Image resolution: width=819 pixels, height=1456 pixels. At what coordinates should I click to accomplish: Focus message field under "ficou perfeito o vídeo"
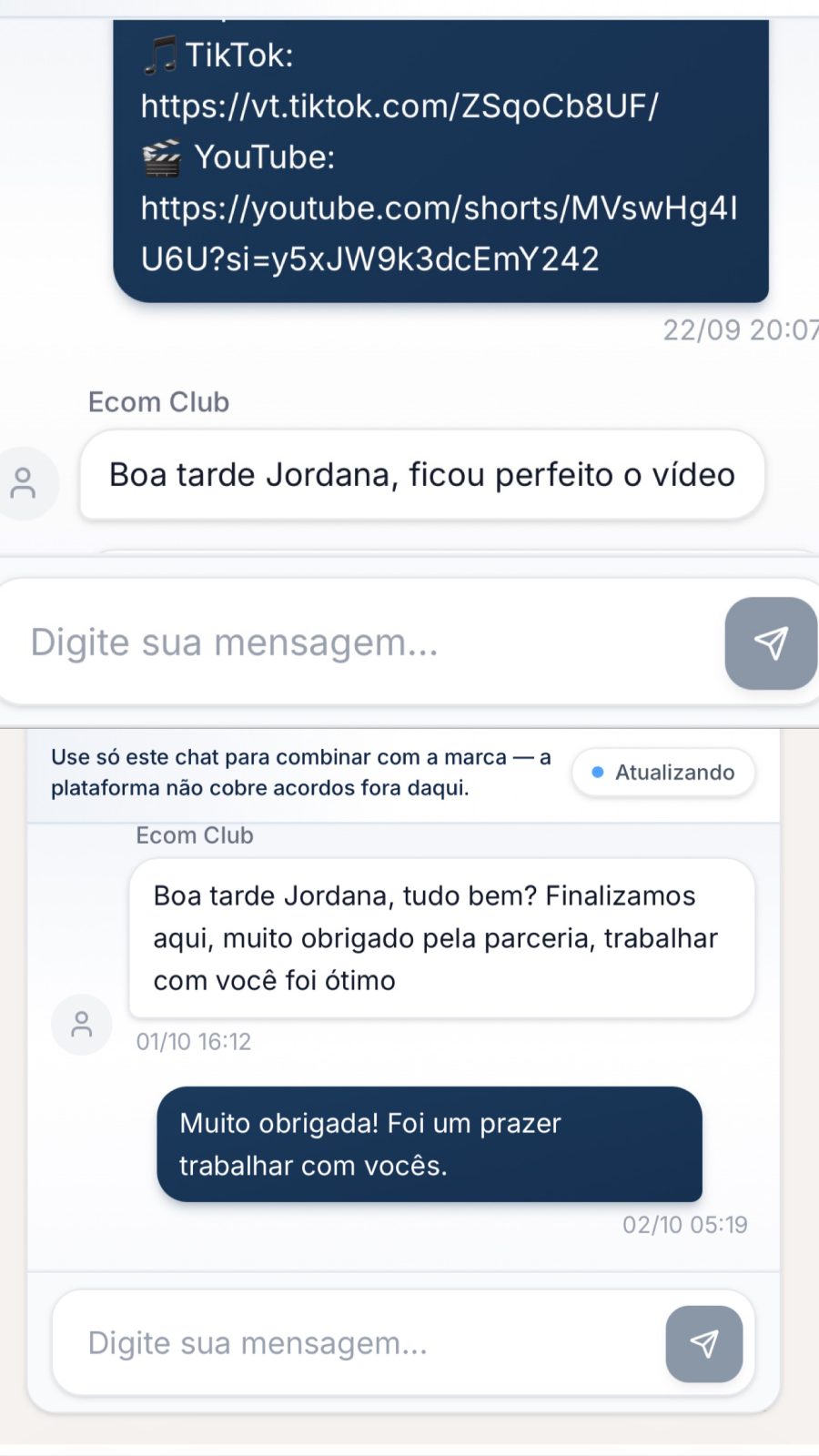coord(364,642)
